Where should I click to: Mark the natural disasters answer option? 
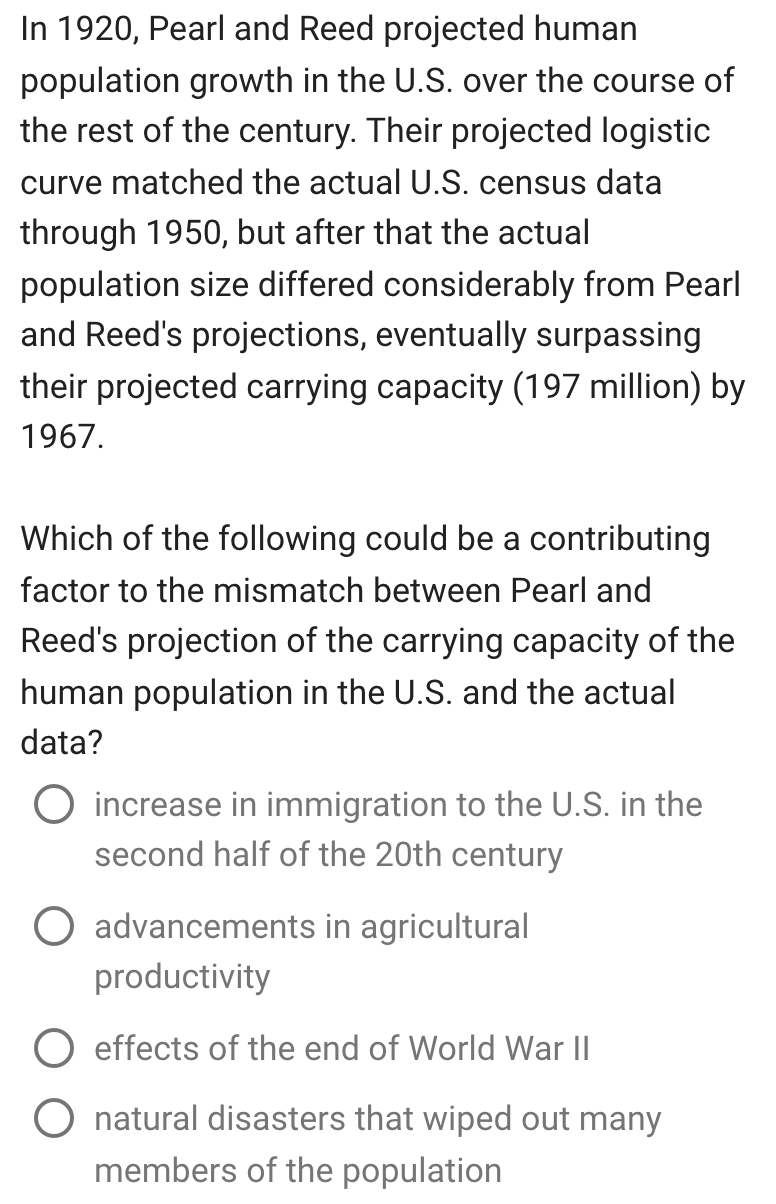click(54, 1120)
